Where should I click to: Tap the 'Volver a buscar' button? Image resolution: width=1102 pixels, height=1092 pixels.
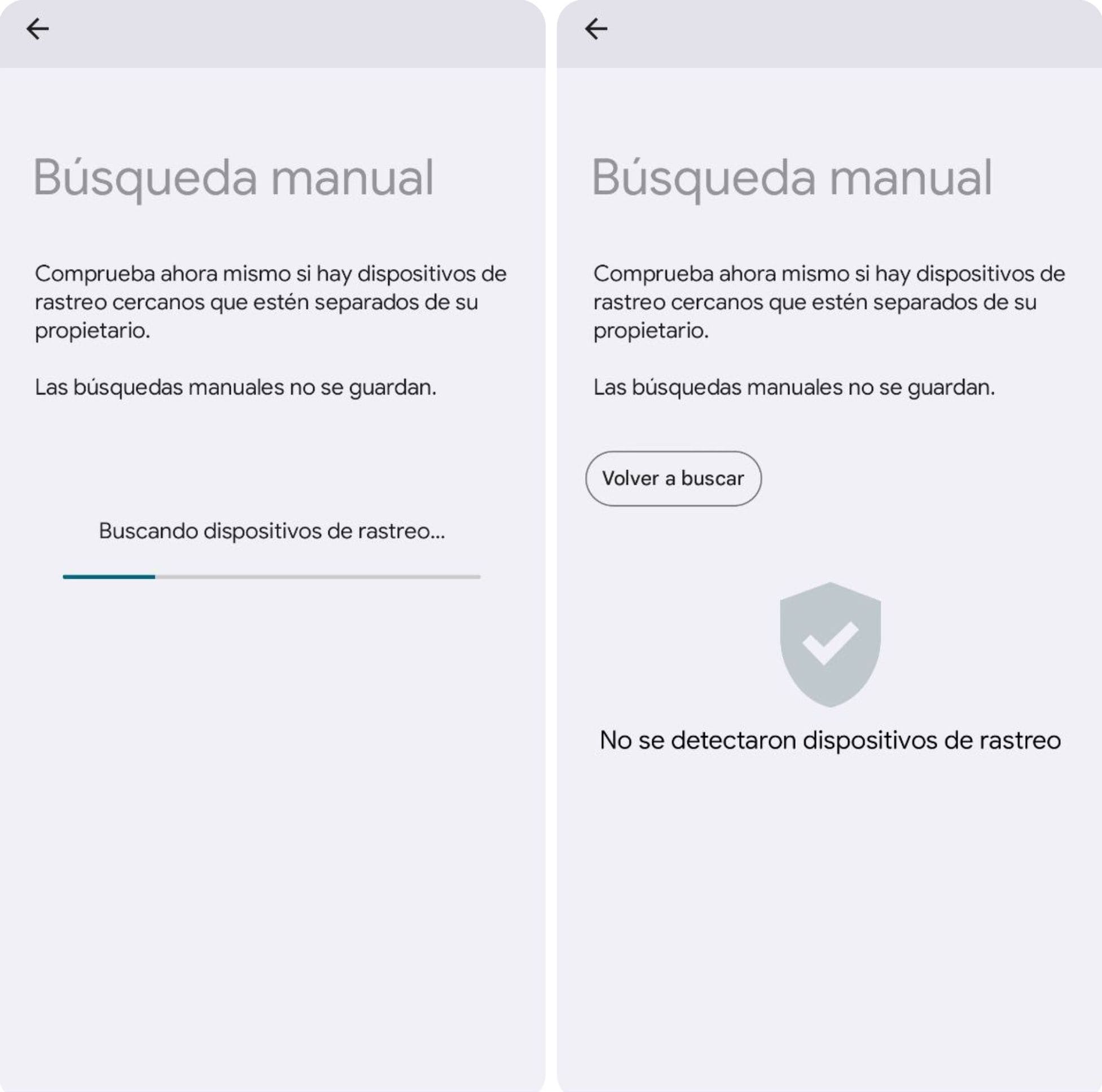(673, 478)
